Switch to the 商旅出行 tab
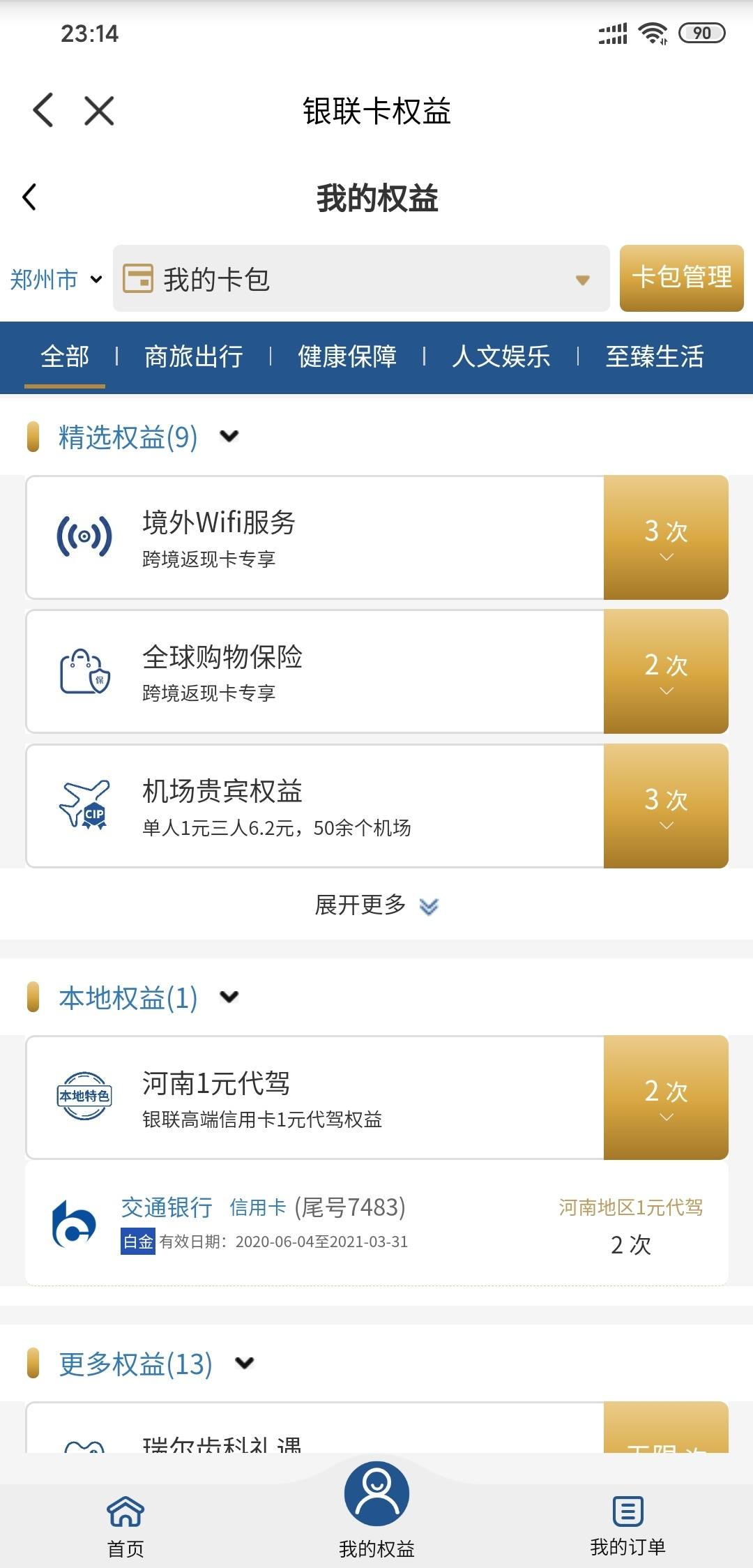The height and width of the screenshot is (1568, 753). 193,356
